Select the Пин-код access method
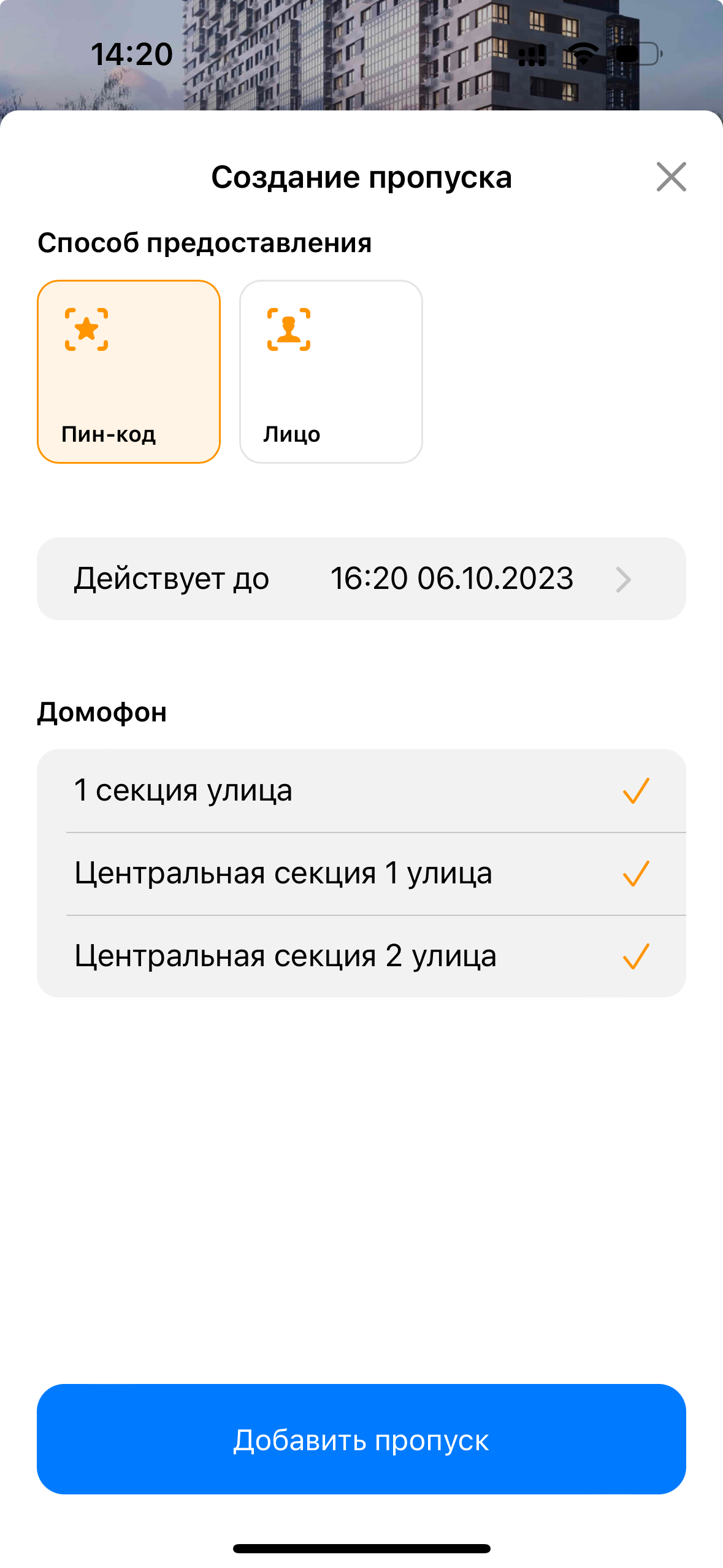 pyautogui.click(x=129, y=372)
